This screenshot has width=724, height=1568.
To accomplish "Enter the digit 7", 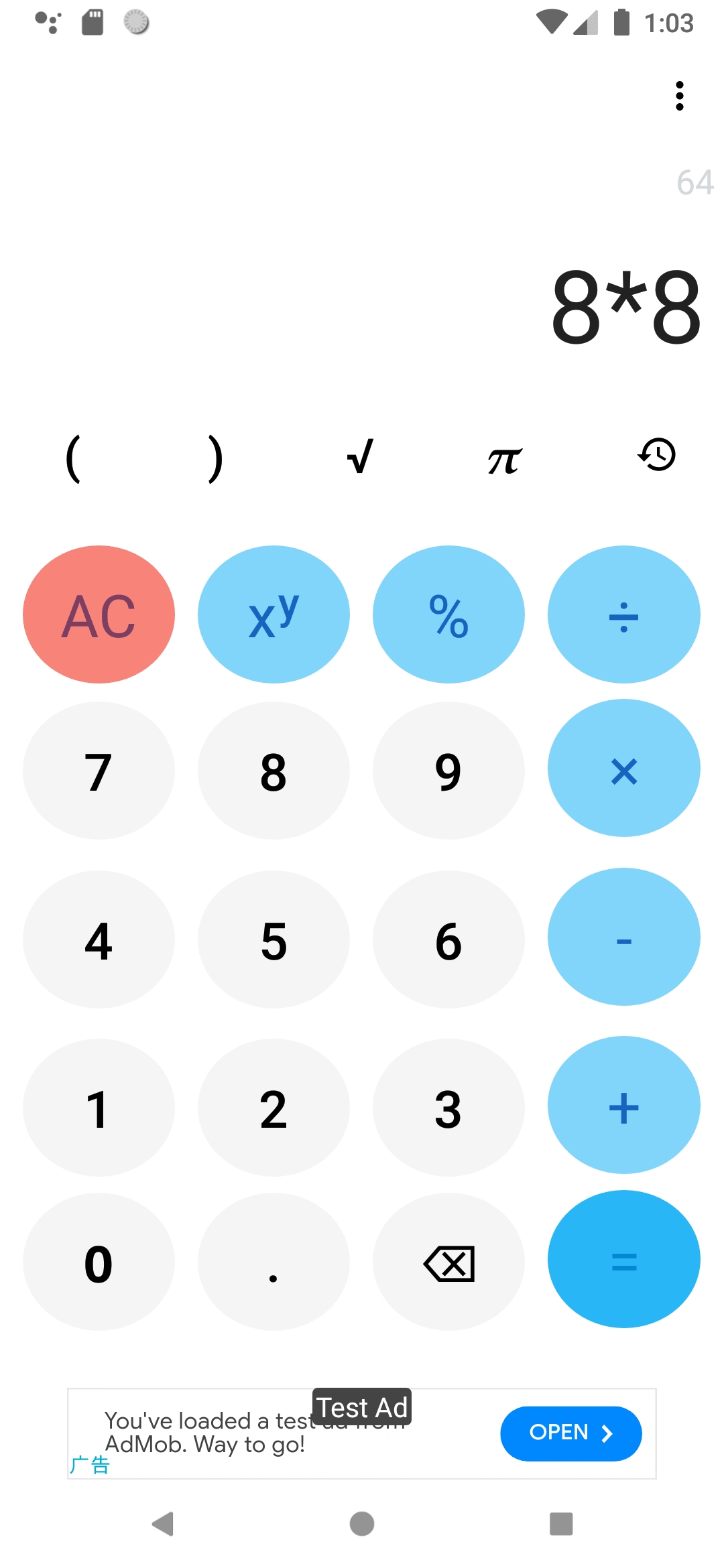I will (99, 771).
